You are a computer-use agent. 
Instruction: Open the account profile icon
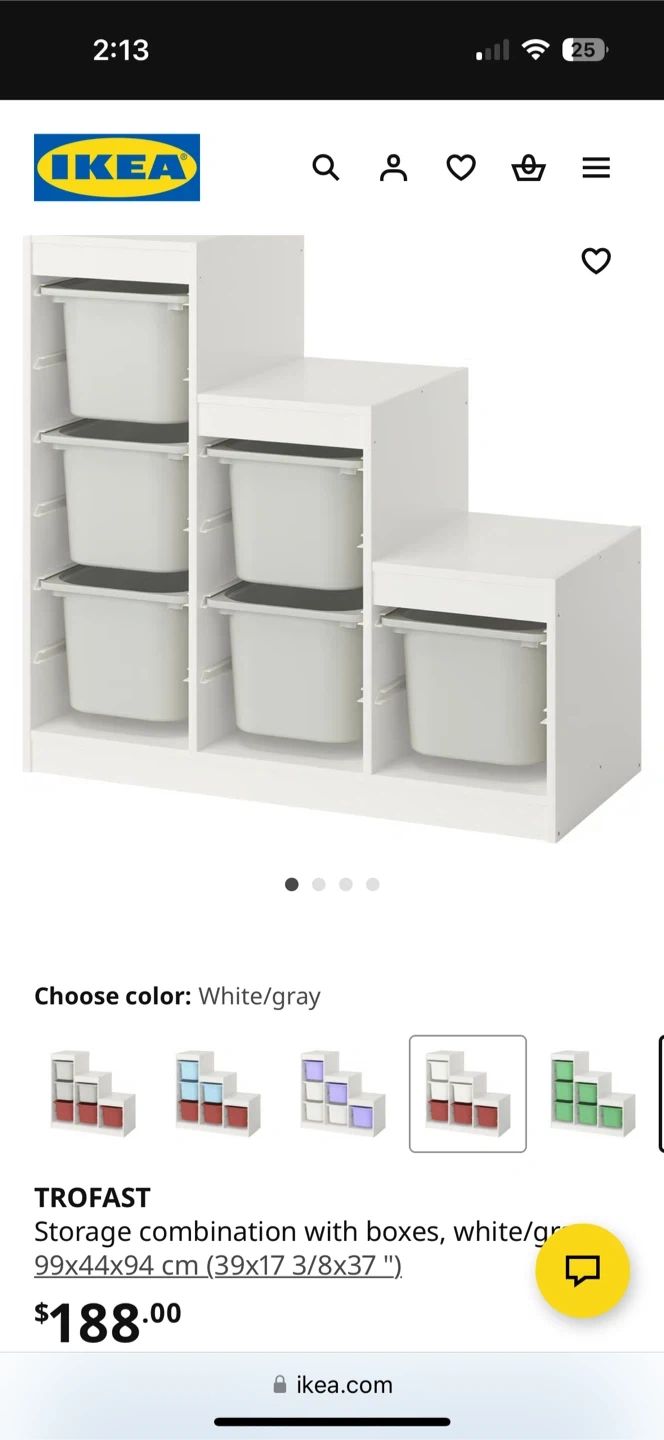point(394,167)
